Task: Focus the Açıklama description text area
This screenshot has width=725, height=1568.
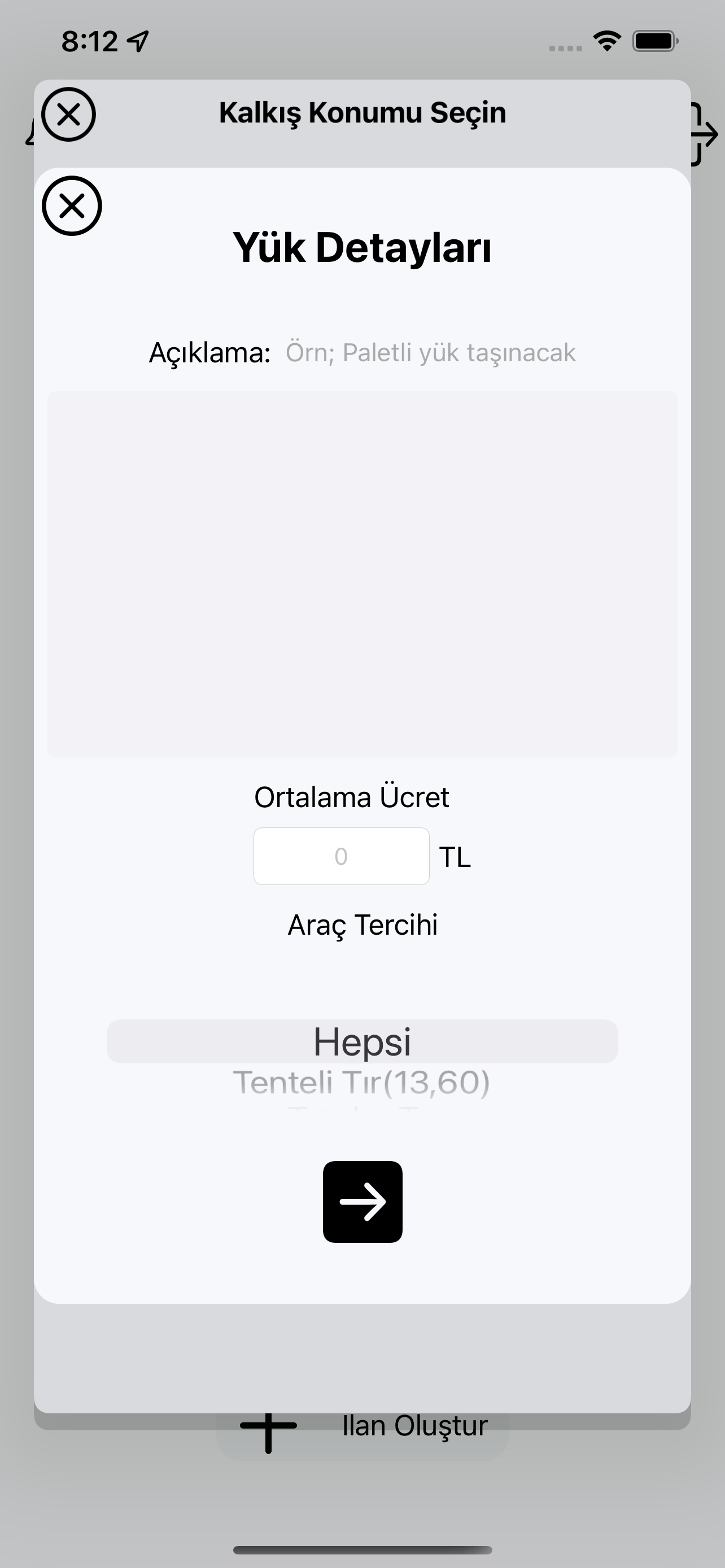Action: tap(362, 573)
